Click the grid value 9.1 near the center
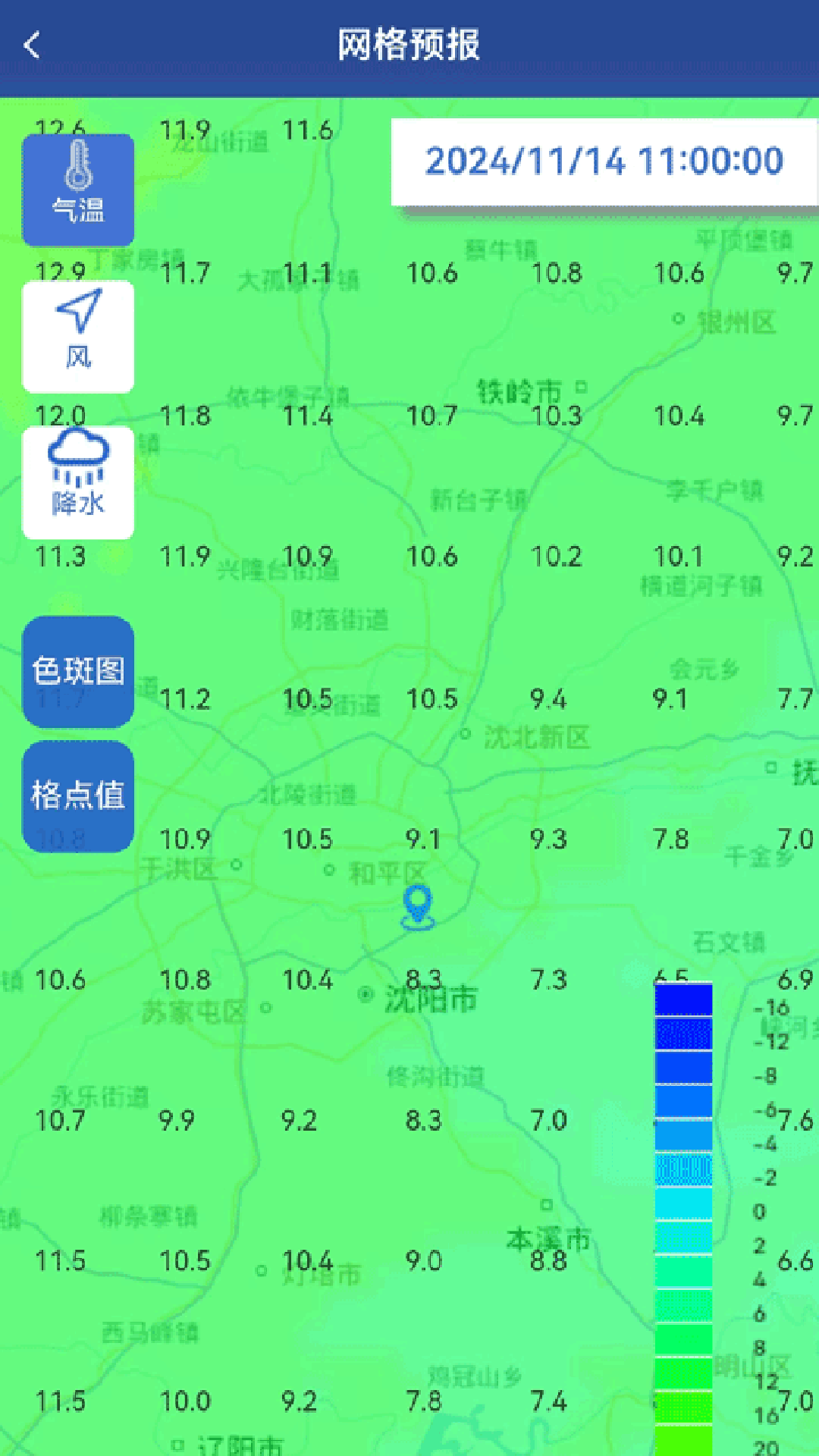 425,839
